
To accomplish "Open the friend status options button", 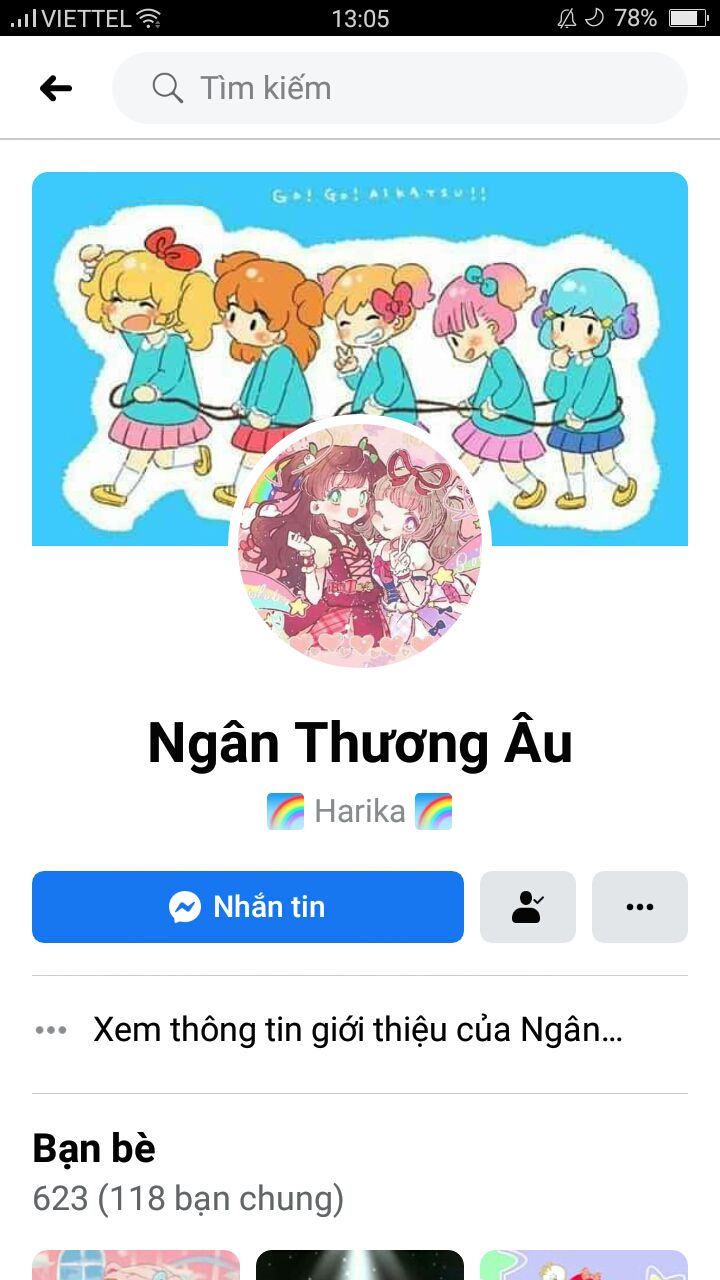I will coord(528,907).
